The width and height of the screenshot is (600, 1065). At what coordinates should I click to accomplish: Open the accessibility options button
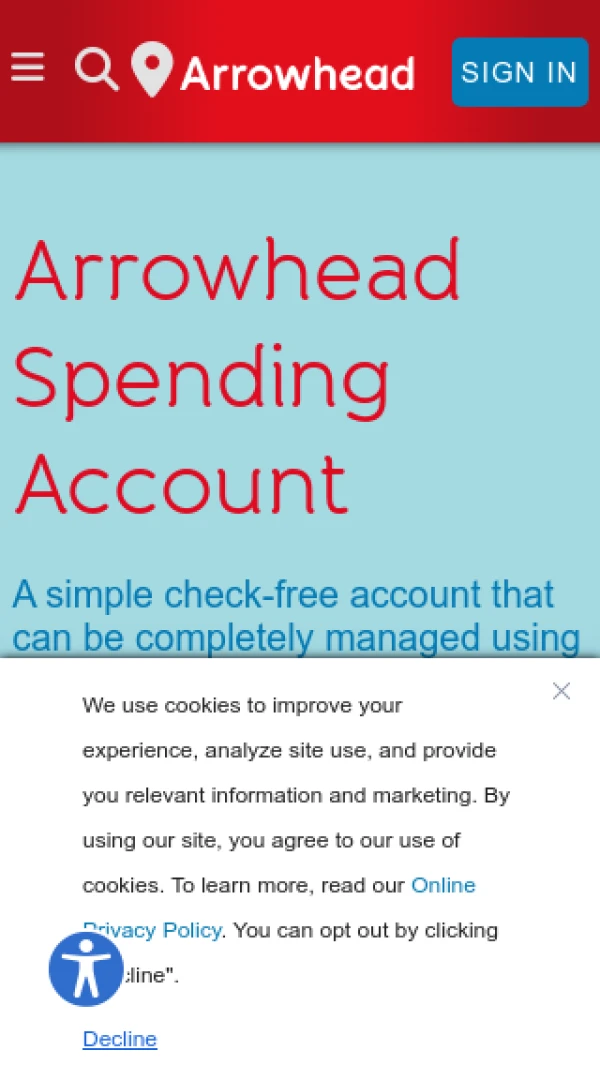coord(86,968)
